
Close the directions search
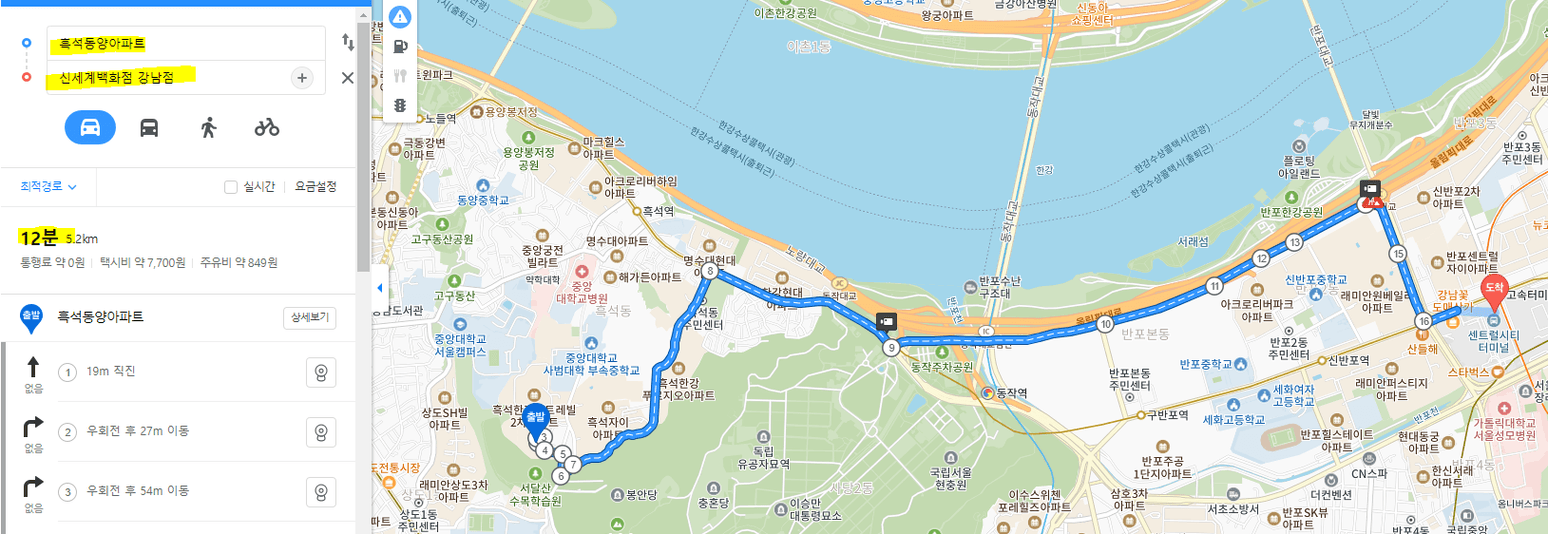click(x=348, y=78)
